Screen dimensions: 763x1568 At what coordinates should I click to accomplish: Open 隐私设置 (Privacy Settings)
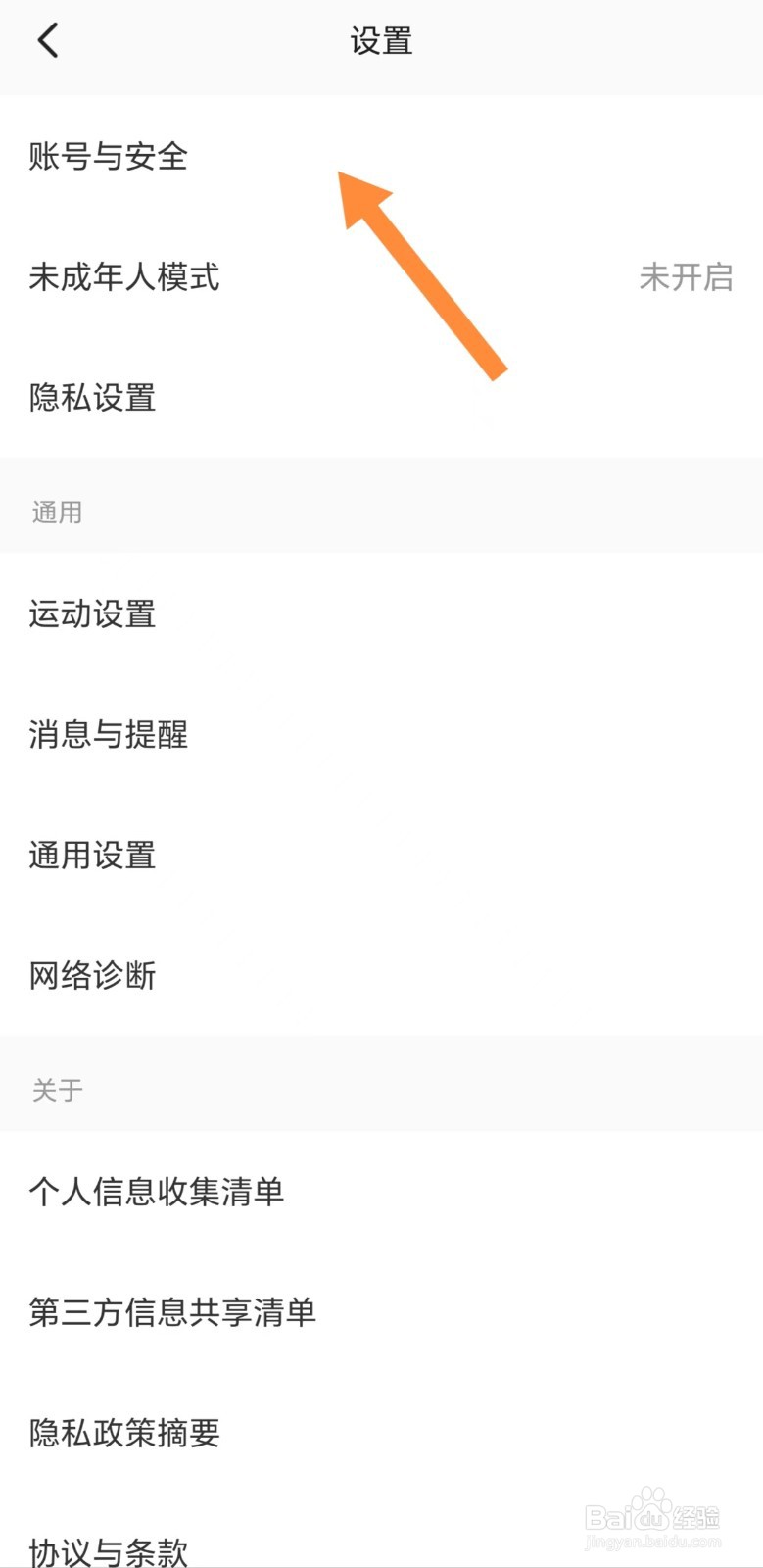(93, 398)
